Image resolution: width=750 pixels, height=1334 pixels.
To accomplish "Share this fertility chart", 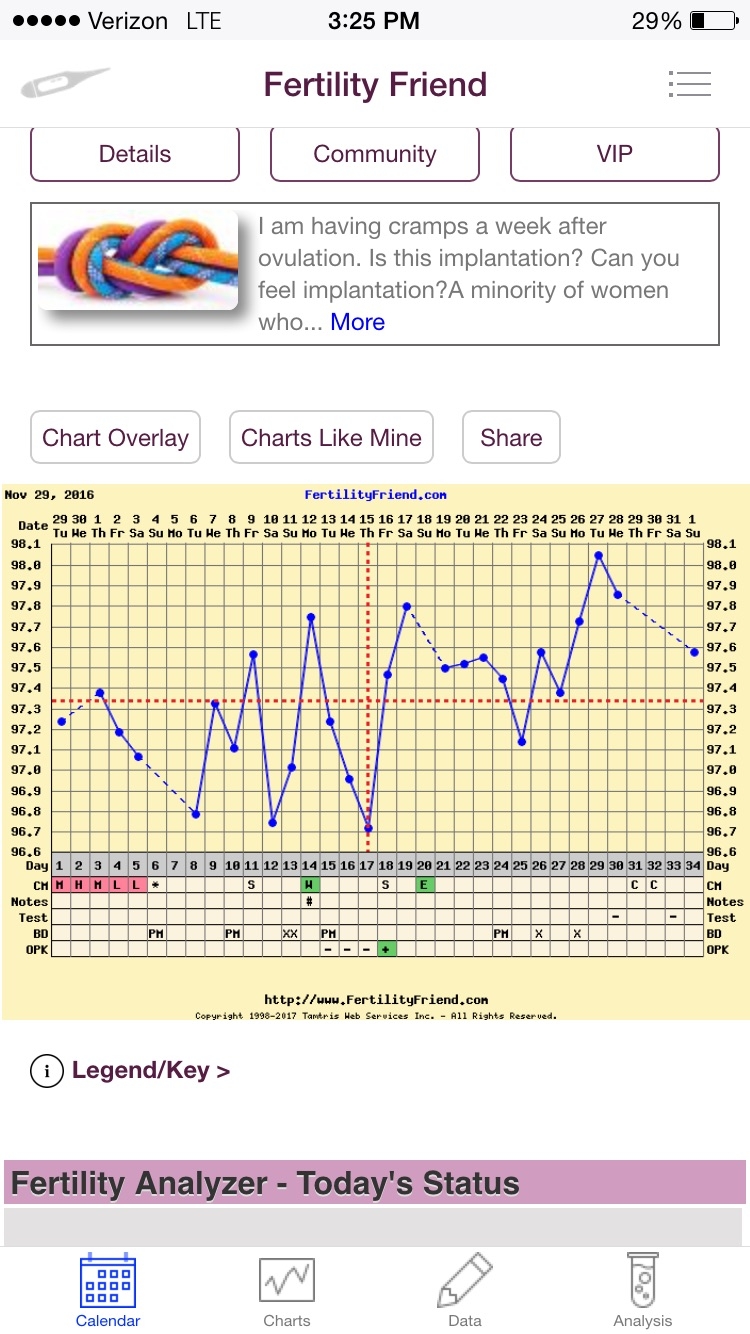I will pyautogui.click(x=511, y=438).
